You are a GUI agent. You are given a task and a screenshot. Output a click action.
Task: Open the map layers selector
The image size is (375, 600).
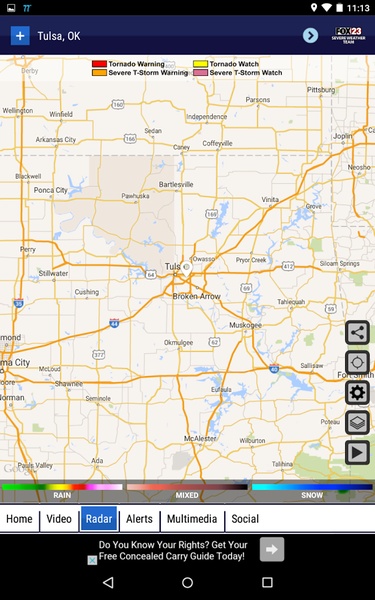click(357, 422)
